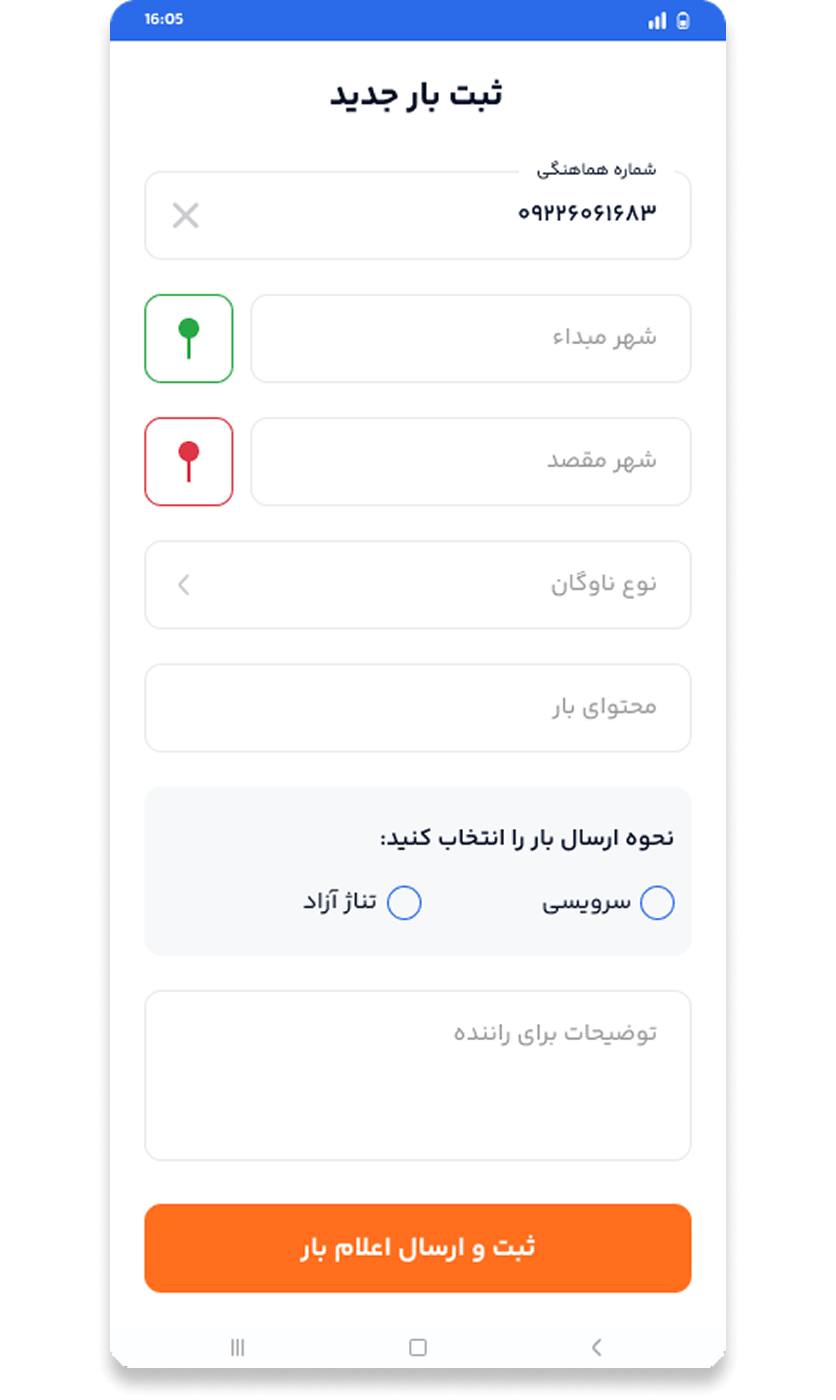
Task: Tap the توضیحات برای راننده notes box
Action: pos(417,1075)
